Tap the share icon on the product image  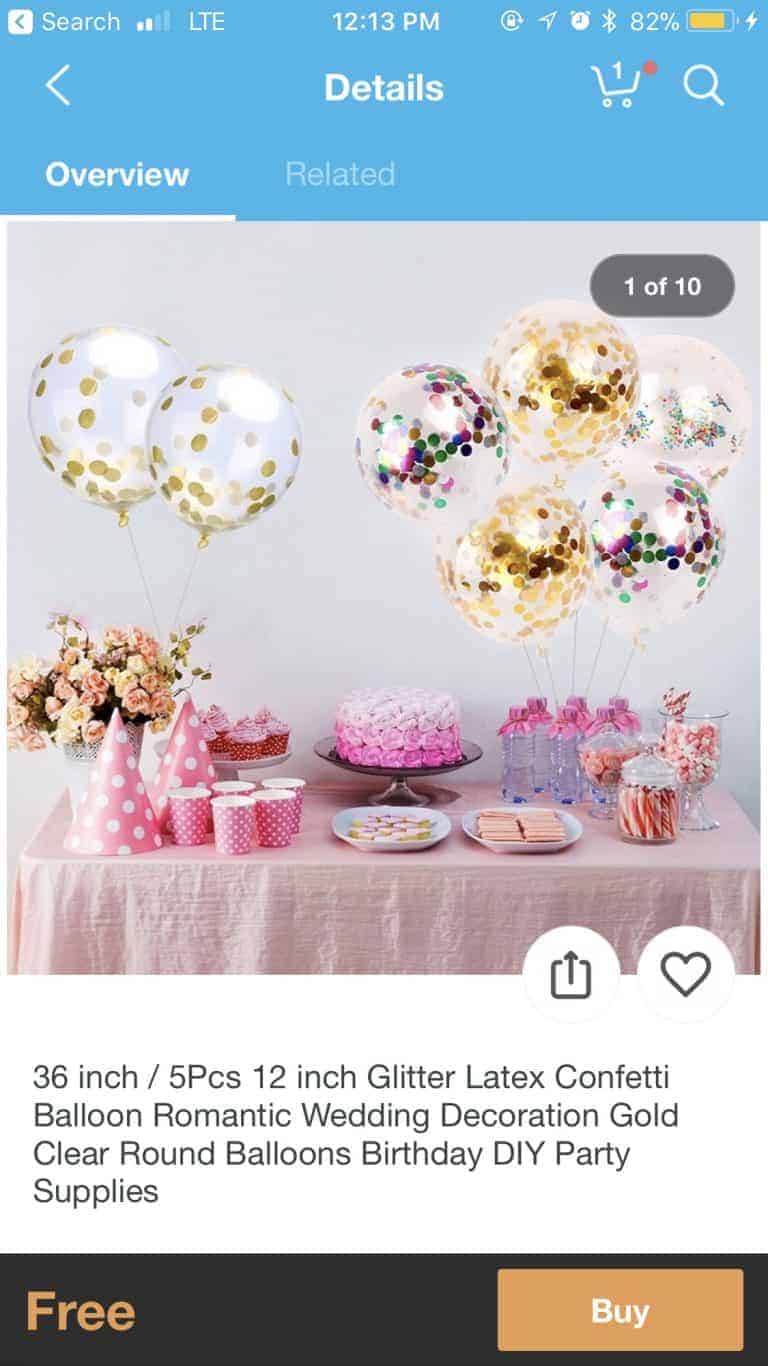pyautogui.click(x=570, y=975)
